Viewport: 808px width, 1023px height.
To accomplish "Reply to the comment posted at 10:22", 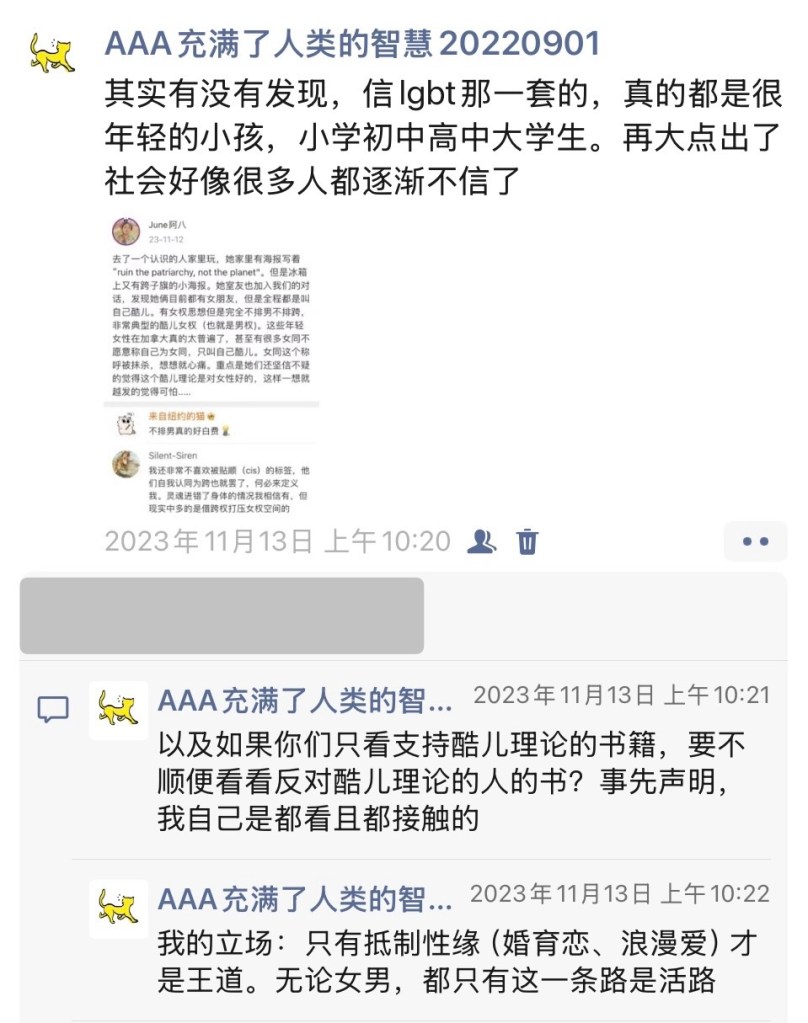I will [x=450, y=962].
